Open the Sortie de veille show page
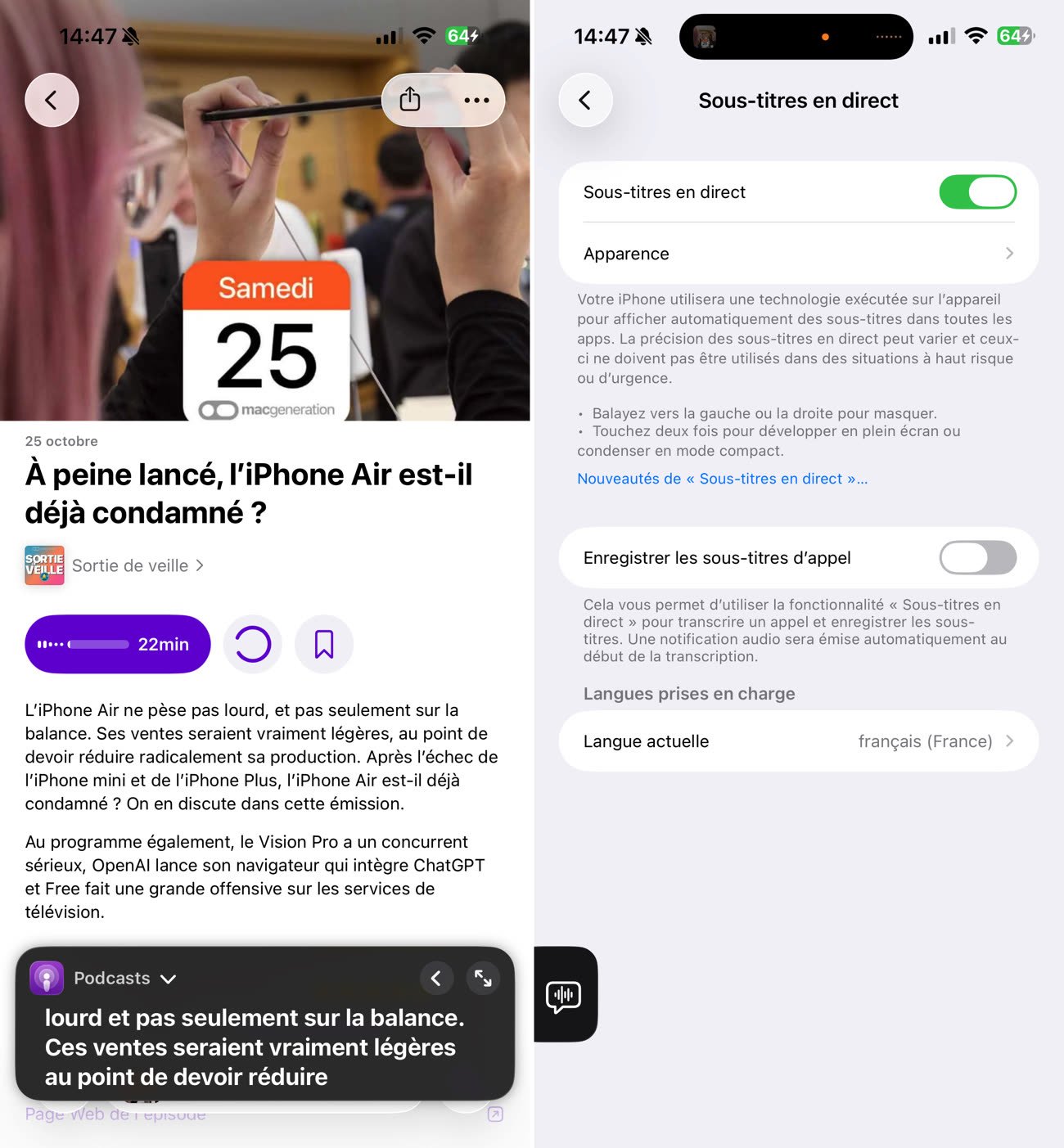 (x=131, y=565)
